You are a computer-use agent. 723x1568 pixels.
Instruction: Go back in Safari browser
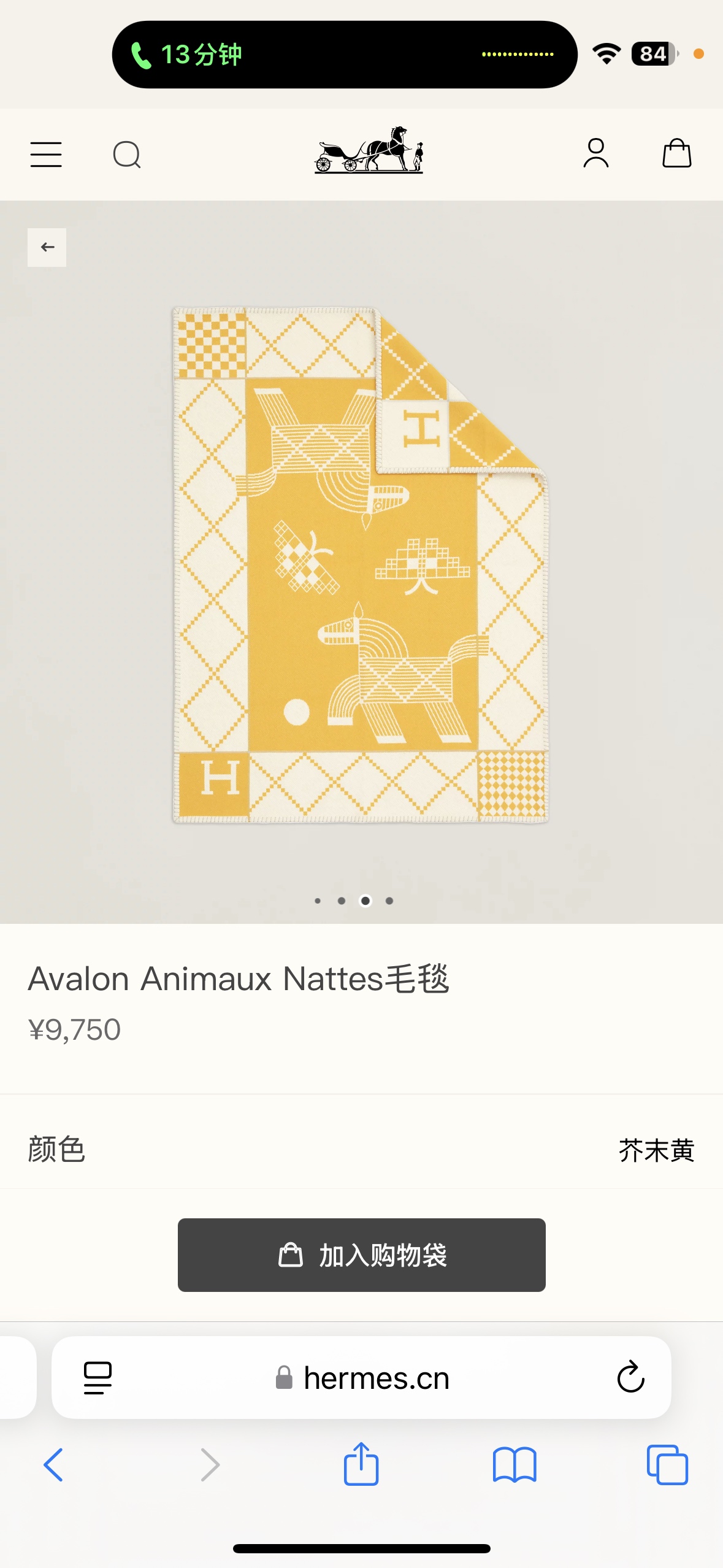pyautogui.click(x=53, y=1465)
